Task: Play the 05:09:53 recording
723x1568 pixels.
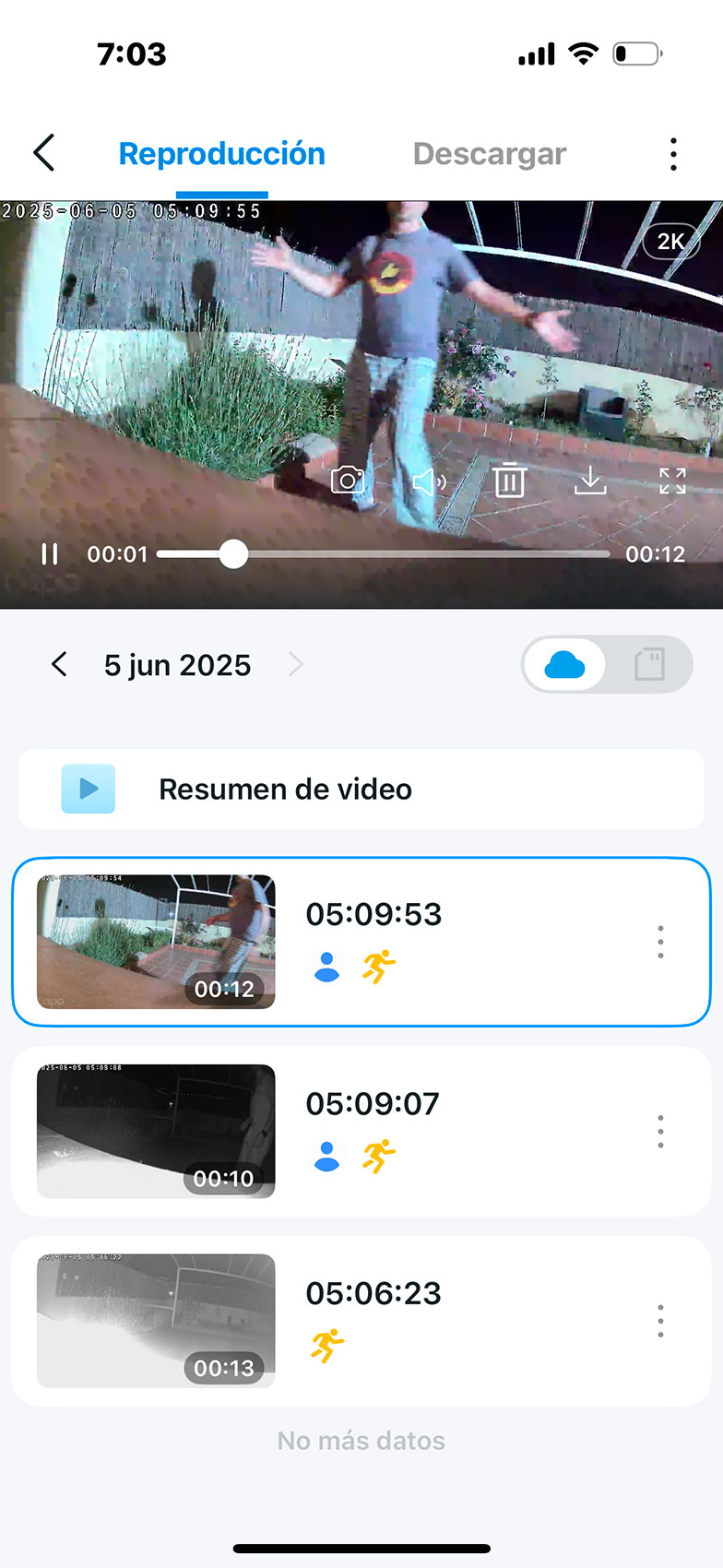Action: coord(157,942)
